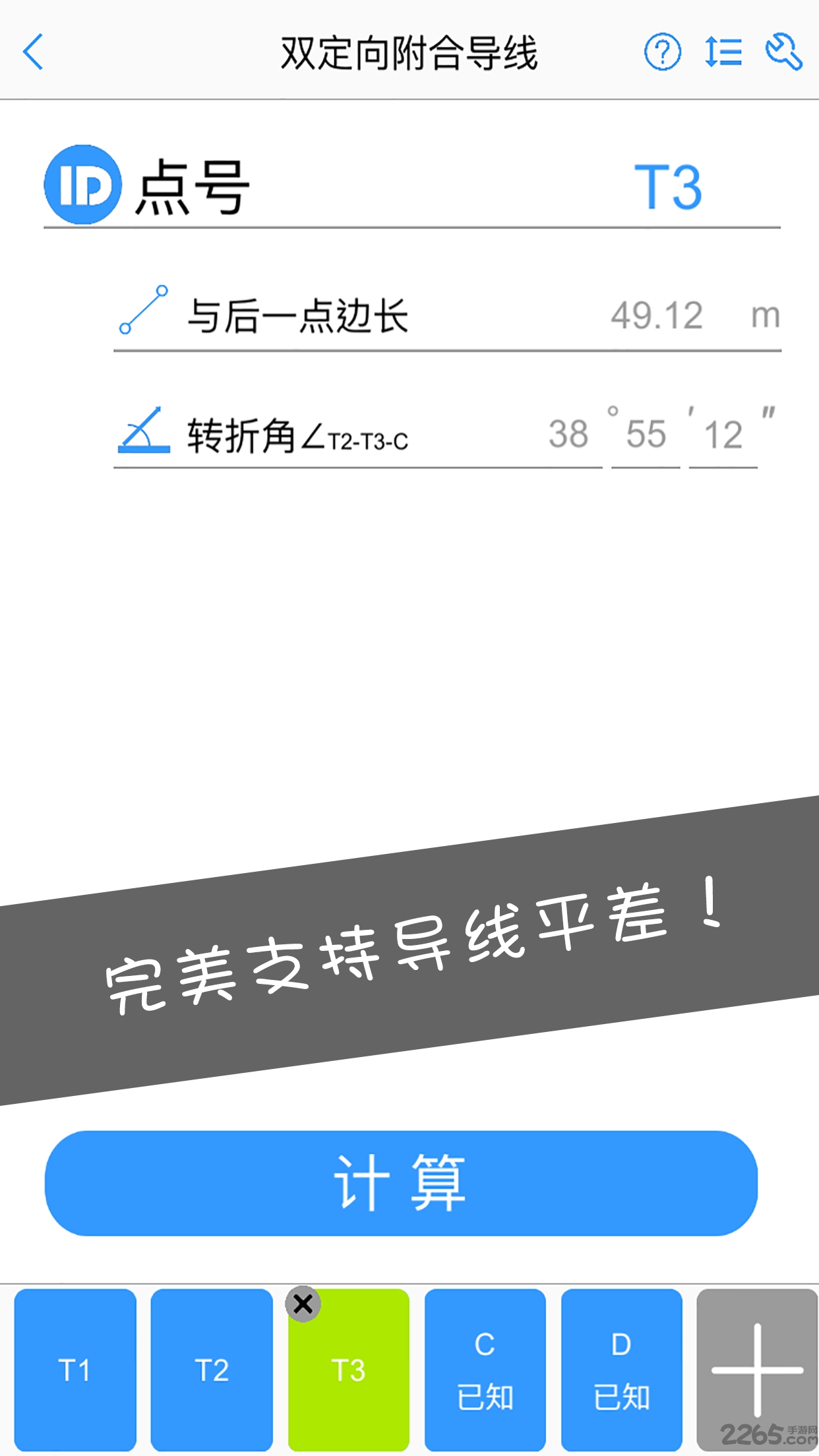Go back using the top-left arrow

pyautogui.click(x=33, y=51)
